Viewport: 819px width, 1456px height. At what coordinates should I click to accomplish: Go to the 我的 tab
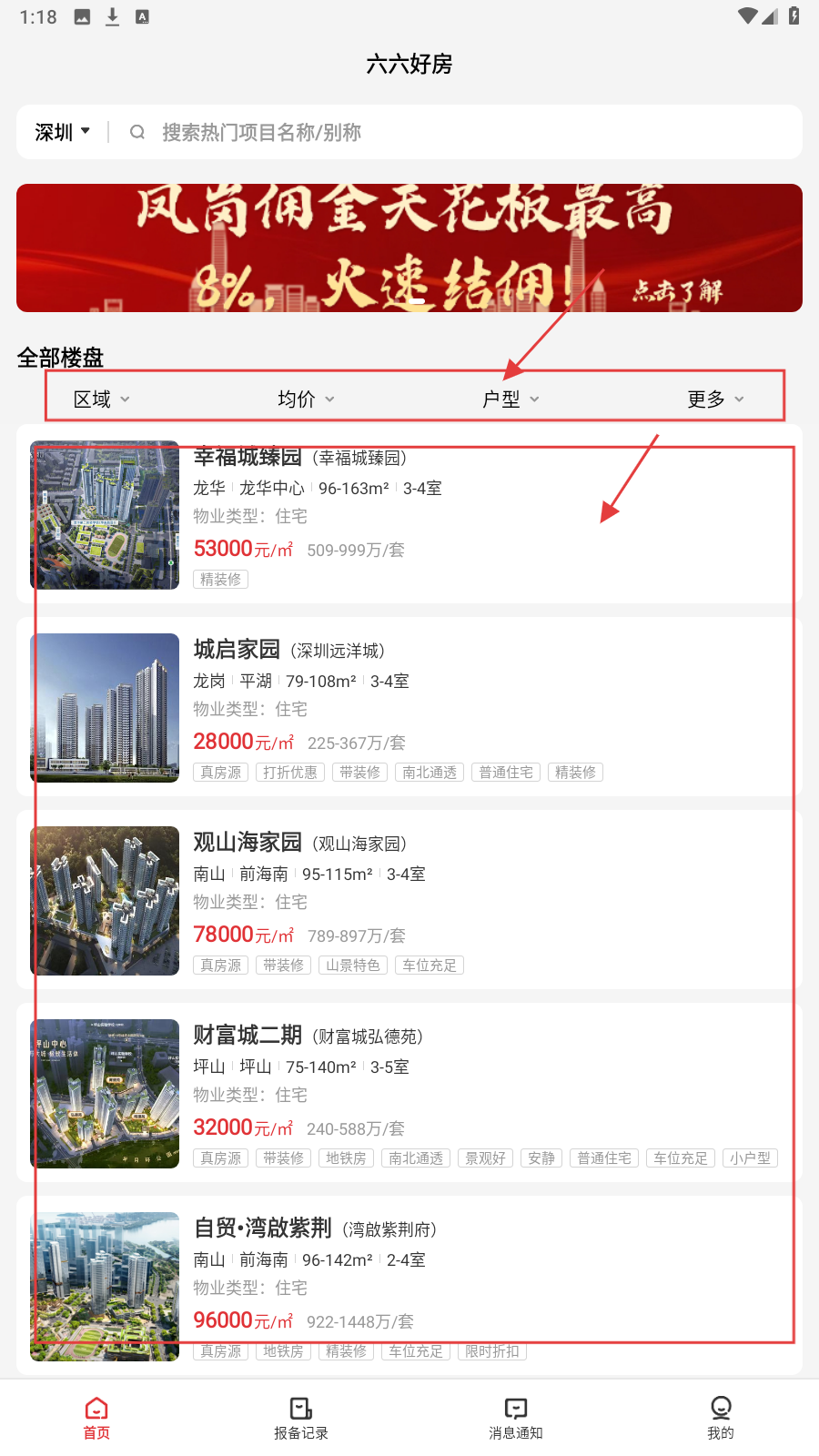click(x=720, y=1418)
